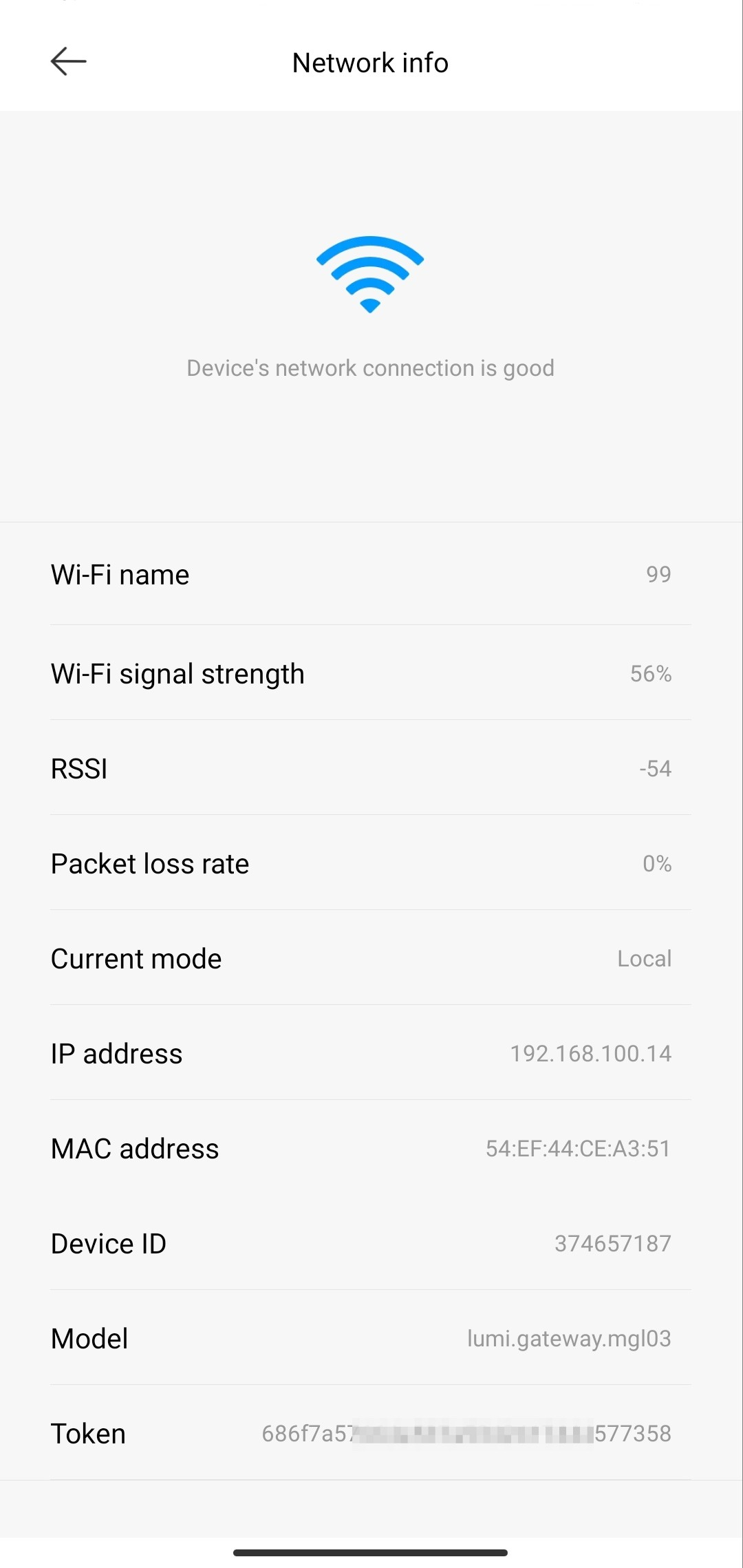Click the Wi-Fi signal icon
Image resolution: width=743 pixels, height=1568 pixels.
point(370,275)
